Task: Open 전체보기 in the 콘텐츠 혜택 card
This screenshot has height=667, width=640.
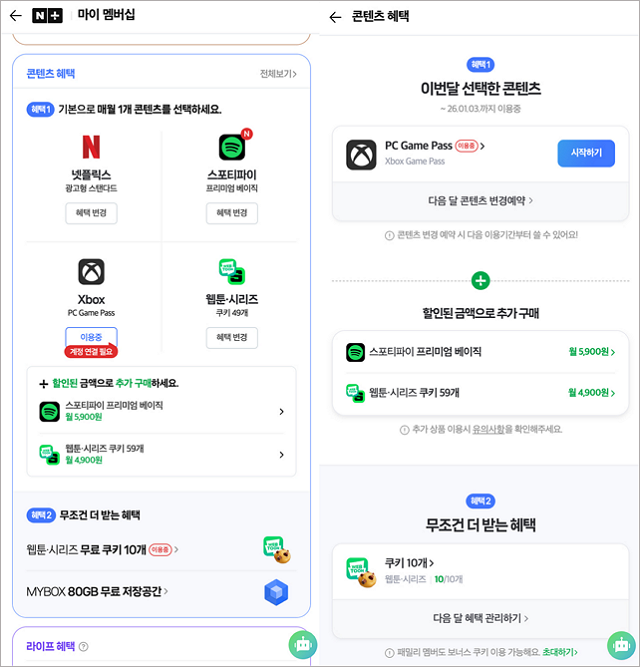Action: click(279, 74)
